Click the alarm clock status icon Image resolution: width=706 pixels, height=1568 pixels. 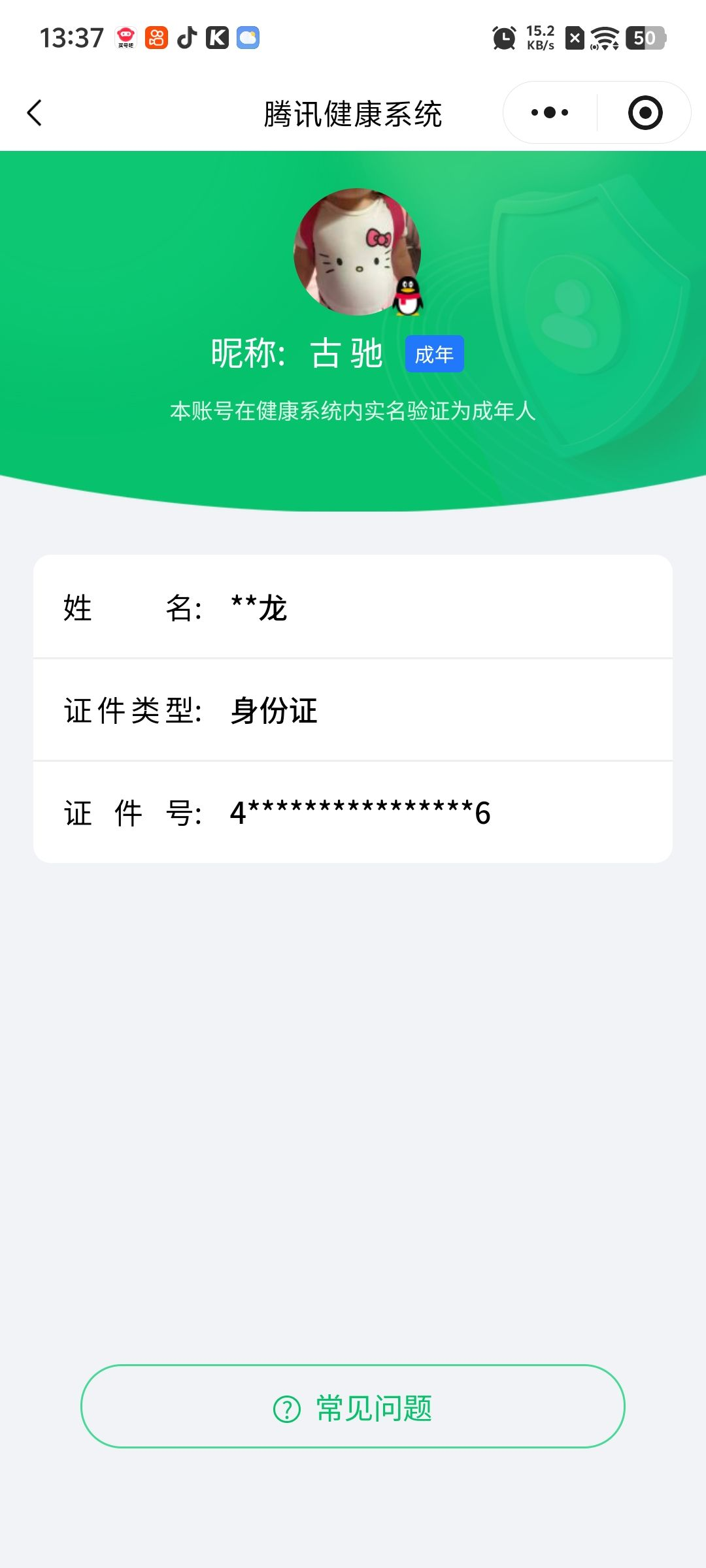(x=503, y=38)
